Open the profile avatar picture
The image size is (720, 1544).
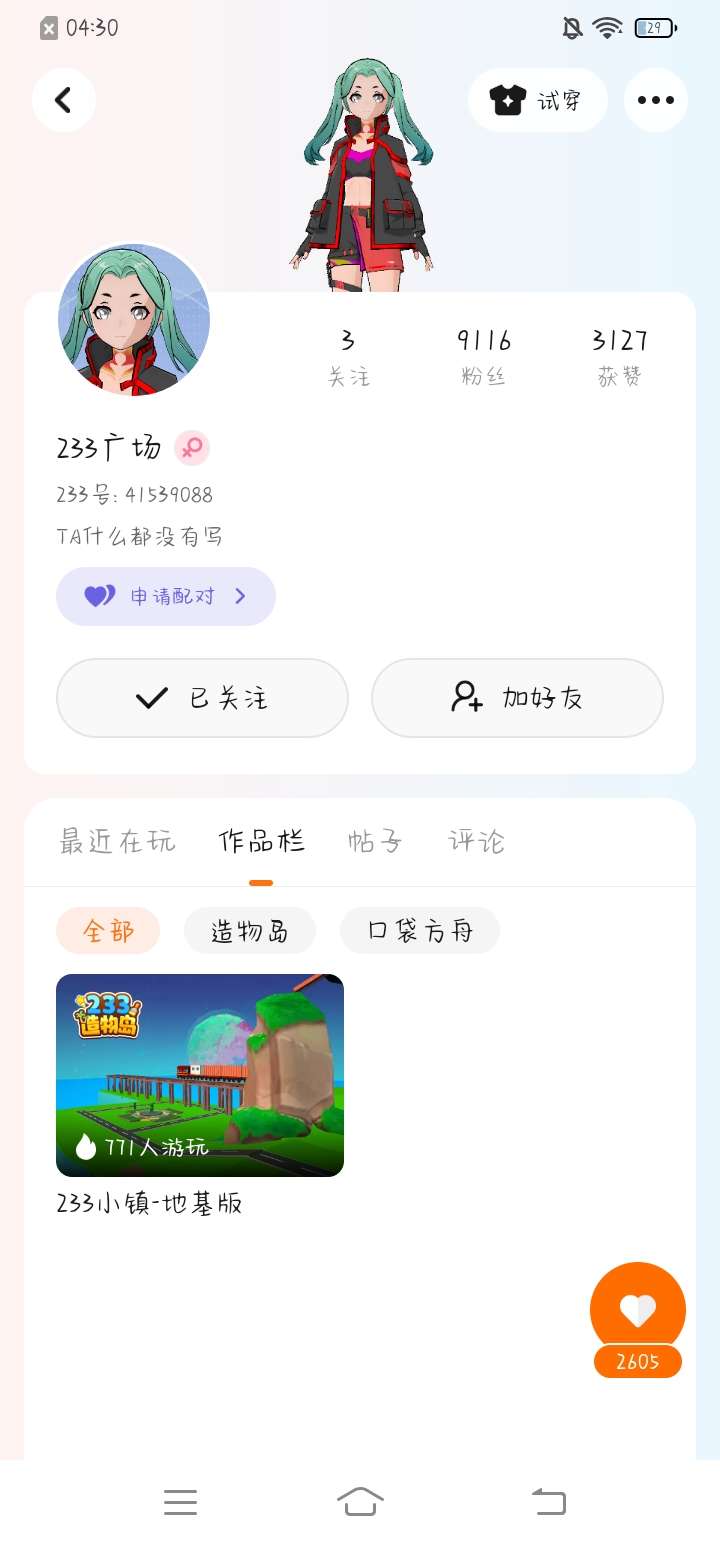pyautogui.click(x=134, y=320)
